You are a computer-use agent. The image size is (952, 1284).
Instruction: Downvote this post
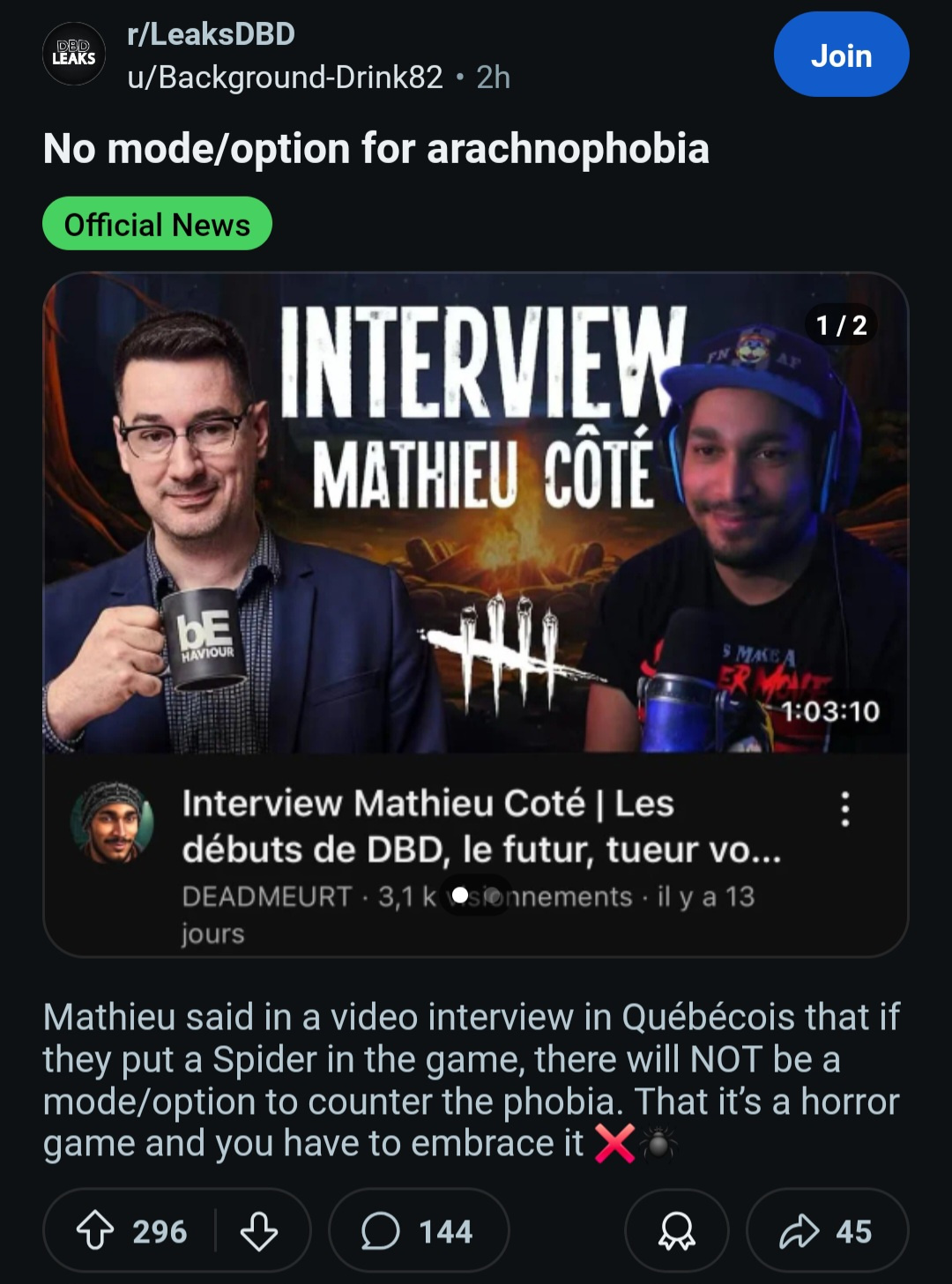pyautogui.click(x=259, y=1230)
